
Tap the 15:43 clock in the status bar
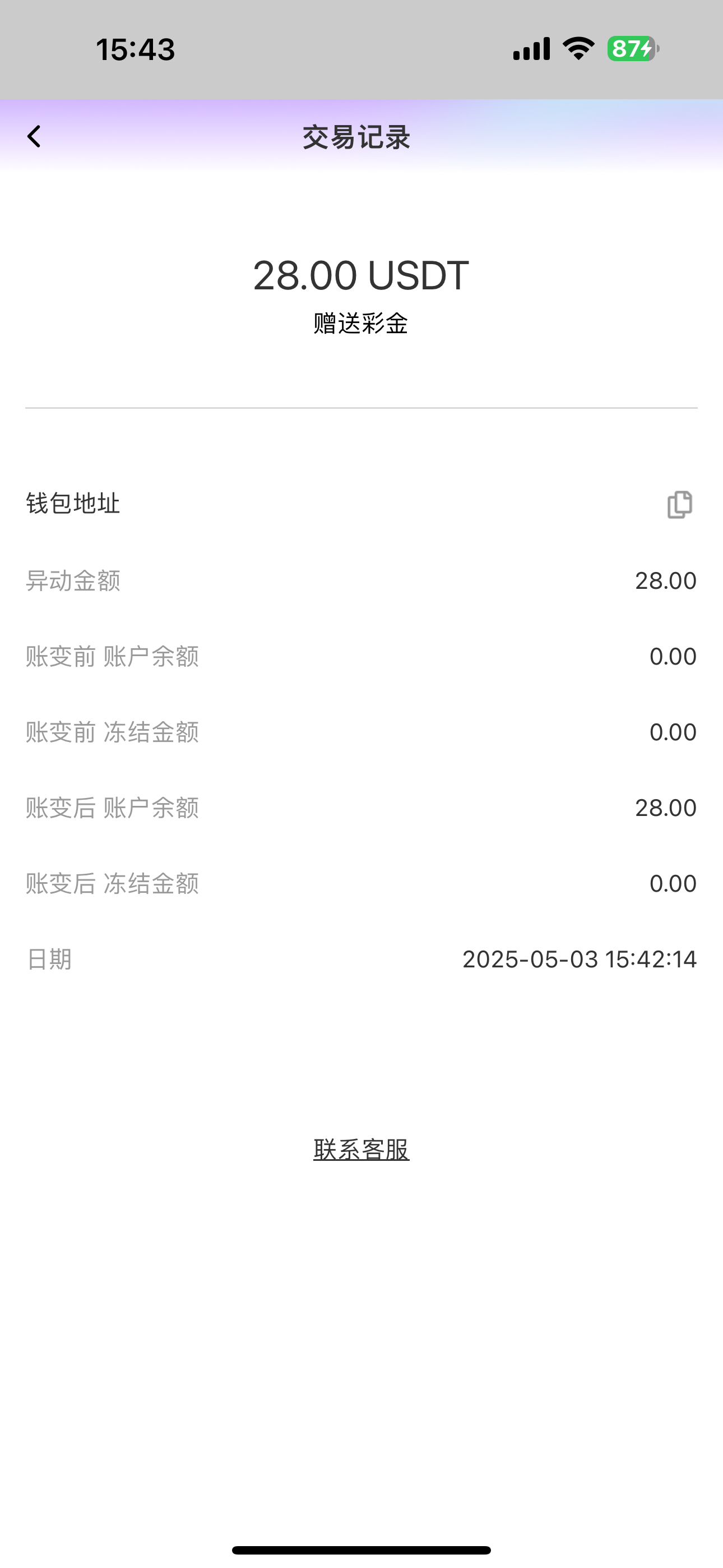tap(135, 50)
